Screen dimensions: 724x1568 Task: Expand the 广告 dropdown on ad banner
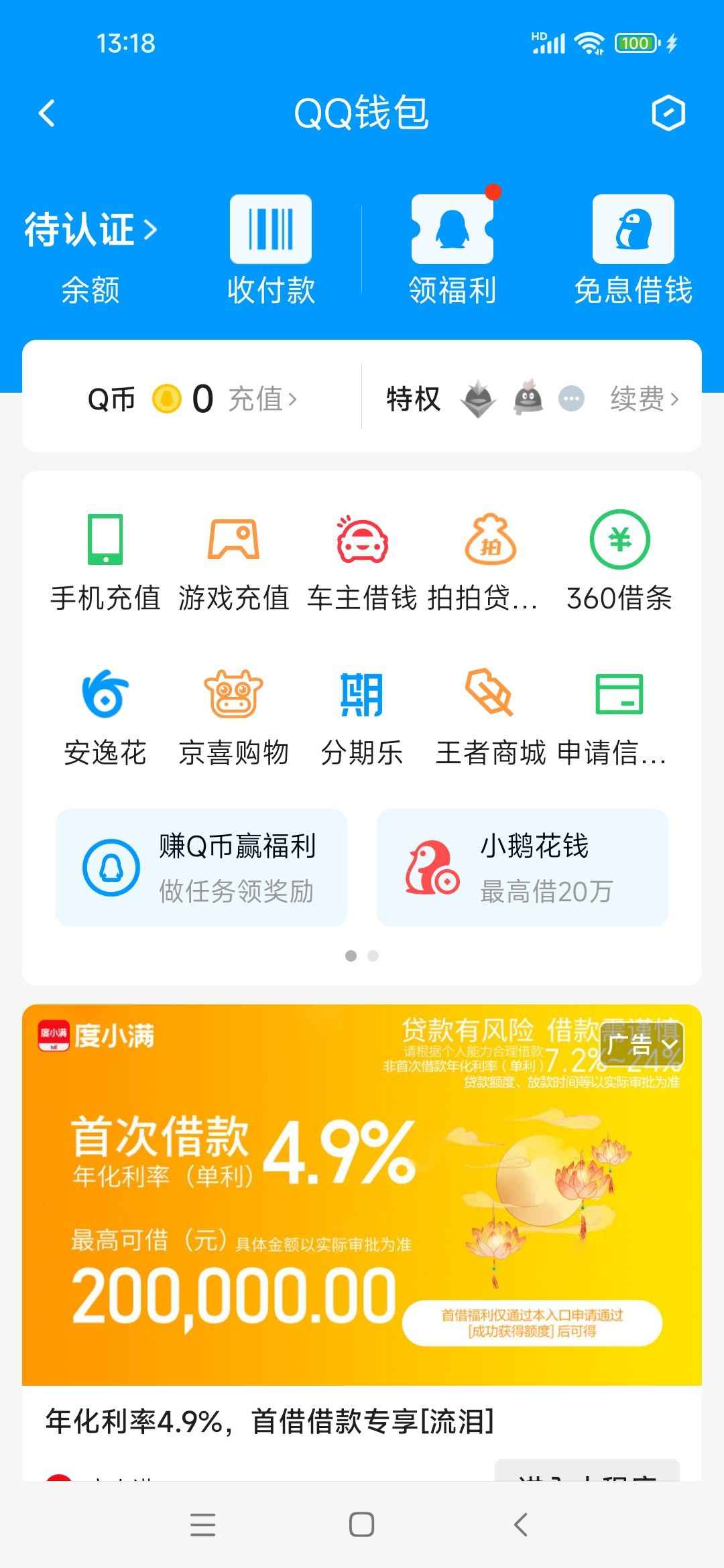(x=642, y=1045)
